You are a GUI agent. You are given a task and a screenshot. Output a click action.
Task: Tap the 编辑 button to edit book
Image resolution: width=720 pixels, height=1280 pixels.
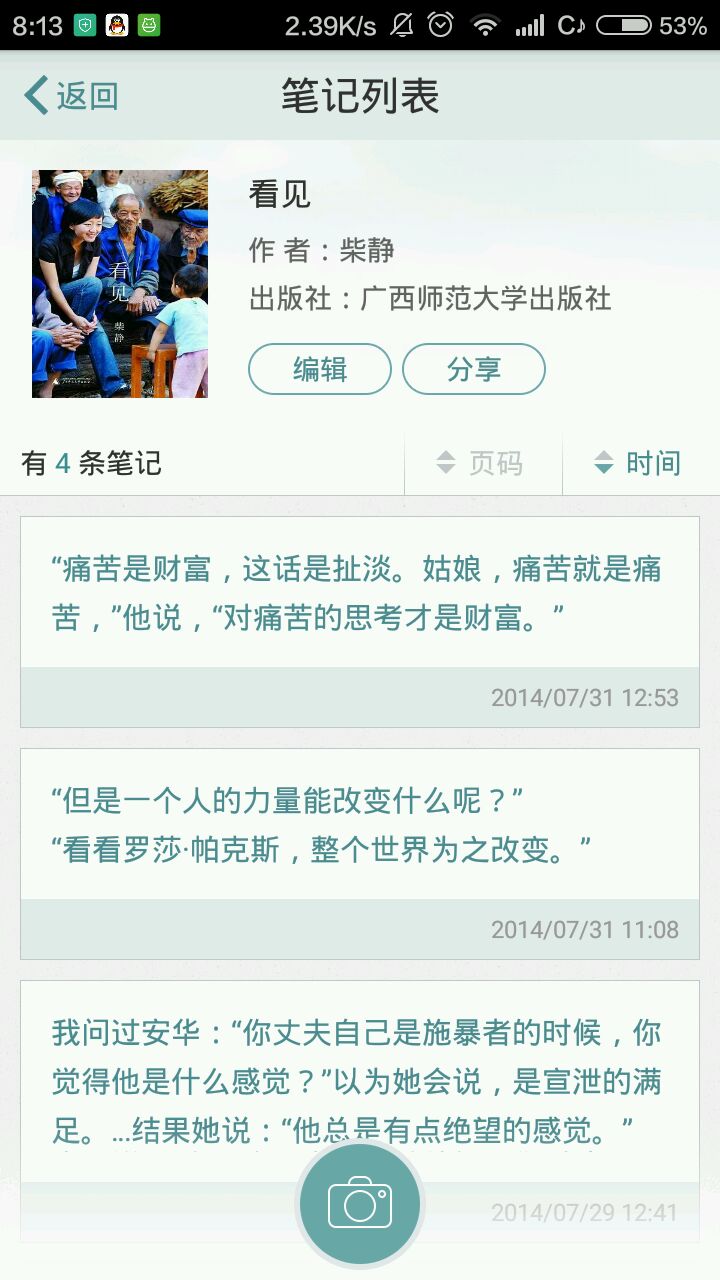click(x=319, y=369)
